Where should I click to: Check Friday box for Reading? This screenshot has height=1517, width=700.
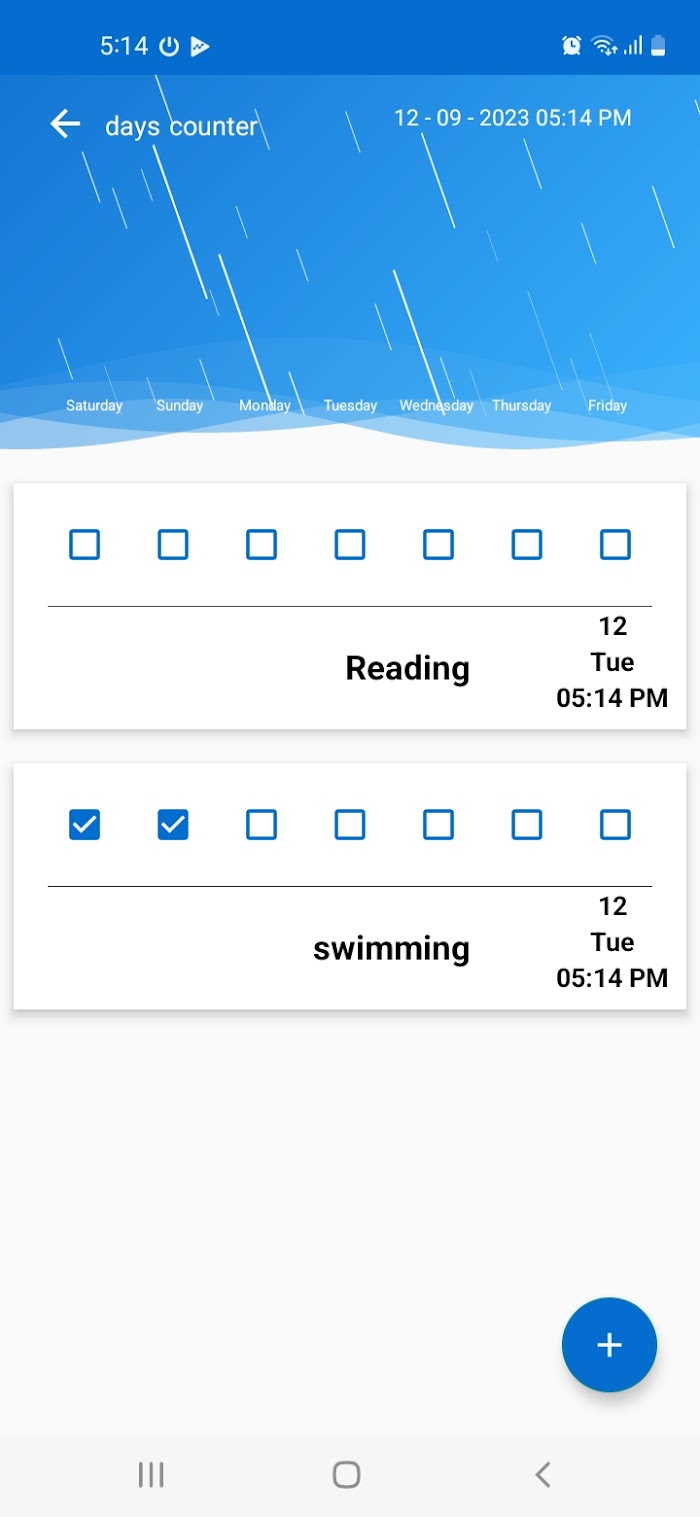615,545
